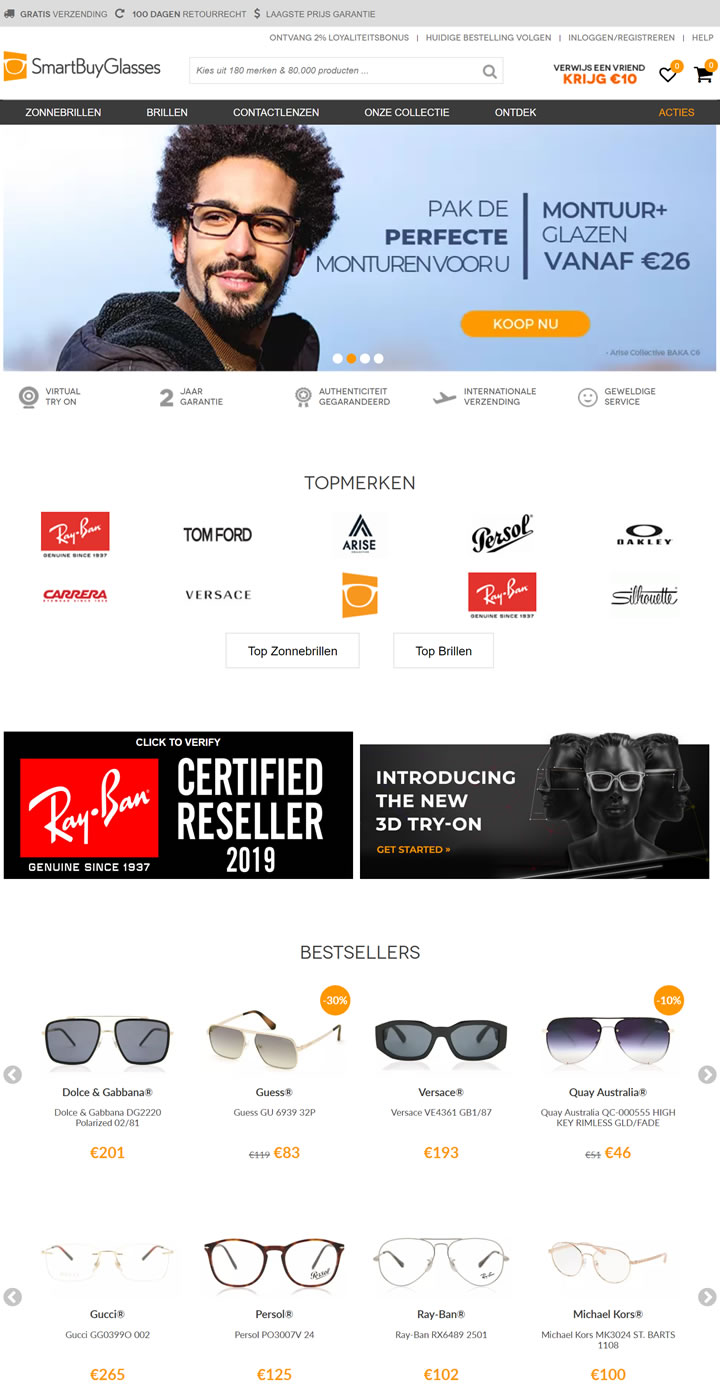Tap the Top Zonnebrillen button
720x1389 pixels.
coord(292,651)
